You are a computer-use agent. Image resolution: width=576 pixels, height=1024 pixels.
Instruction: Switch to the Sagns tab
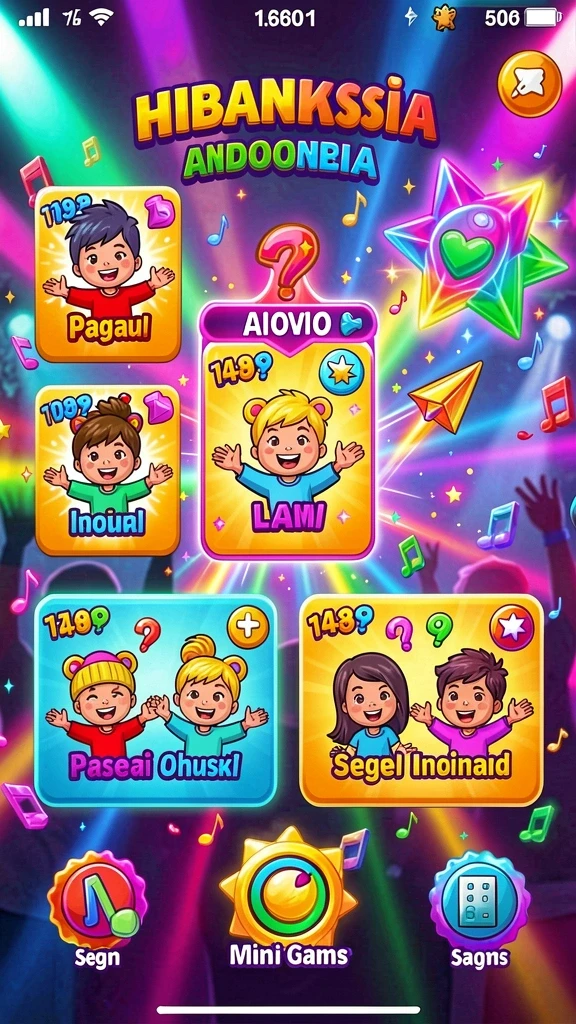tap(480, 908)
